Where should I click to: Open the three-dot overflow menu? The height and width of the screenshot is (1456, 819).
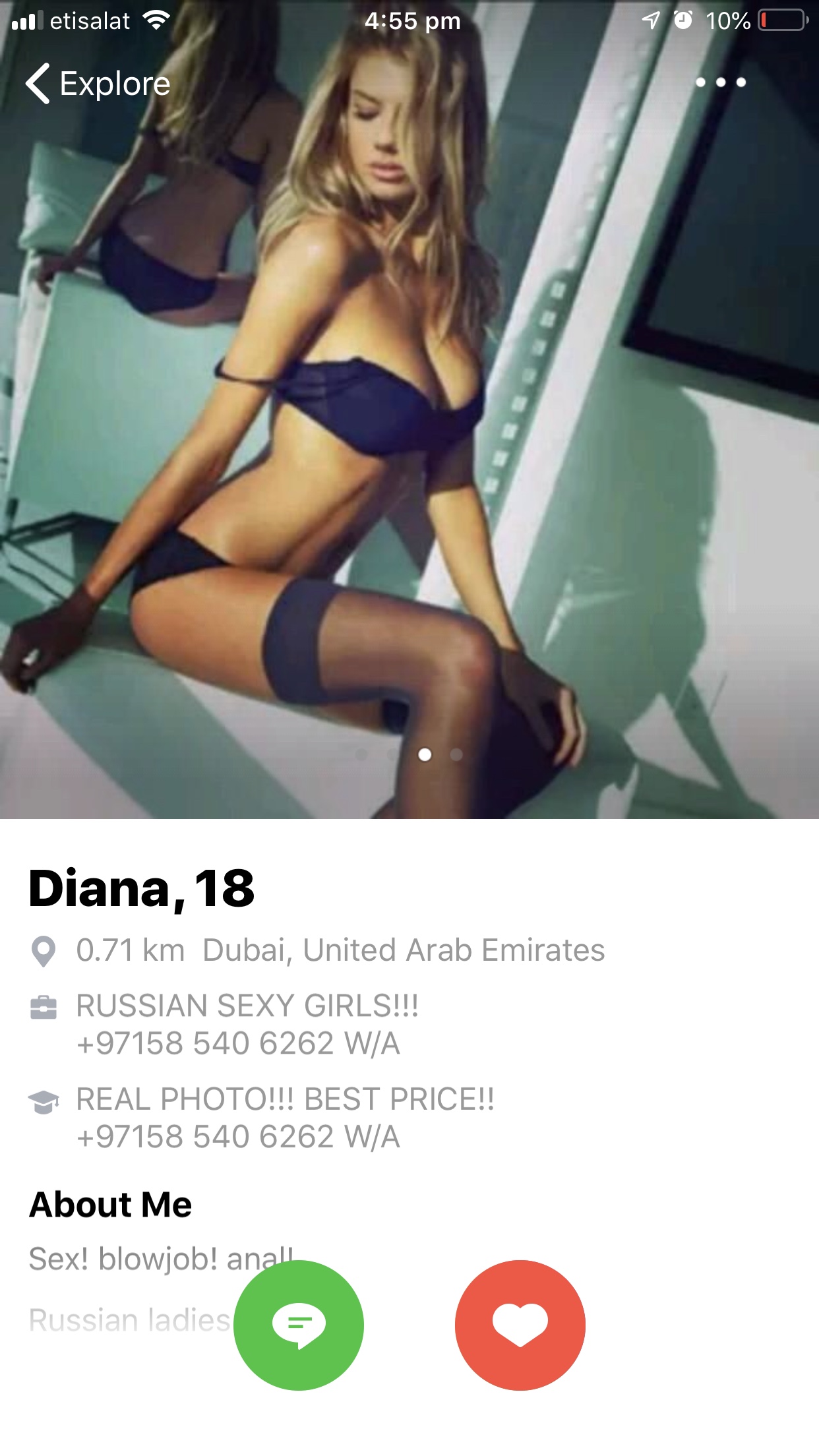point(721,82)
